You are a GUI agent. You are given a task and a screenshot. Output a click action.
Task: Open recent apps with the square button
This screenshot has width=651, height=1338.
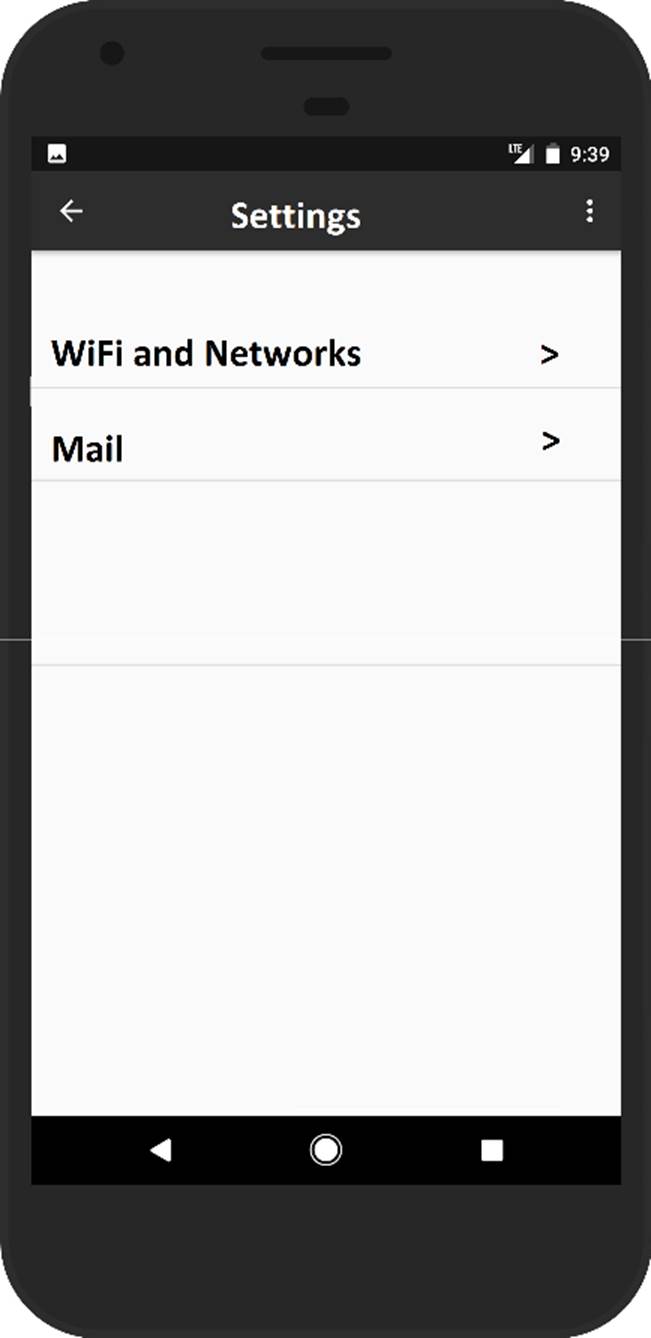[491, 1150]
